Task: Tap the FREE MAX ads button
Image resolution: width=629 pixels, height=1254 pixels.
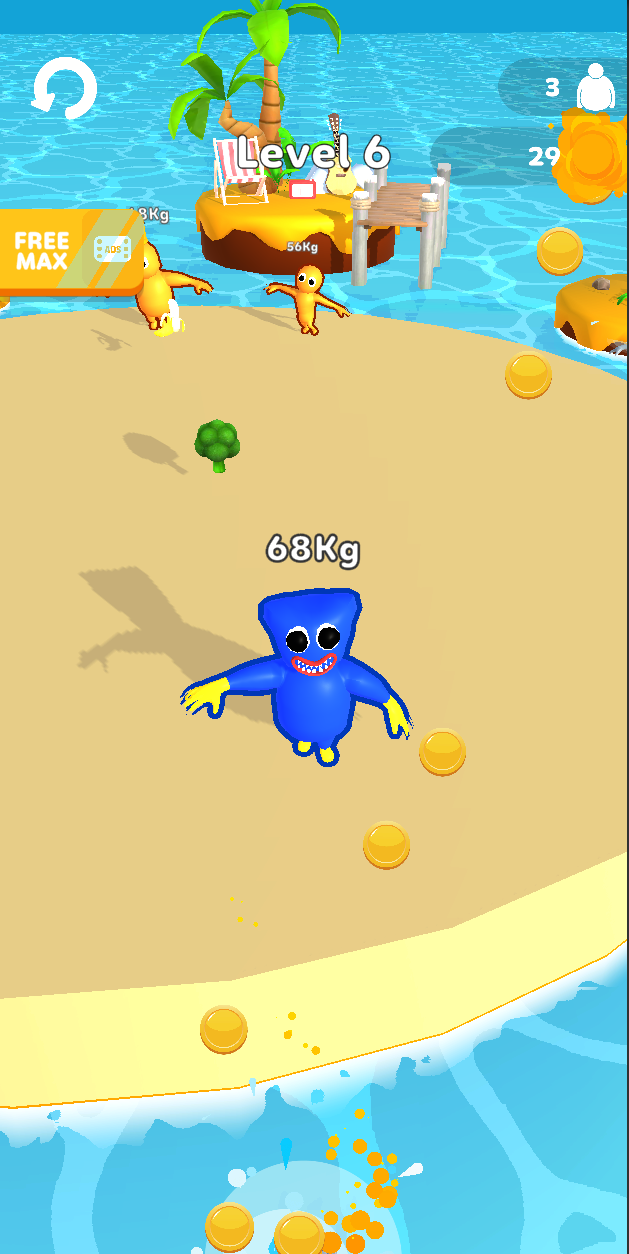Action: [70, 252]
